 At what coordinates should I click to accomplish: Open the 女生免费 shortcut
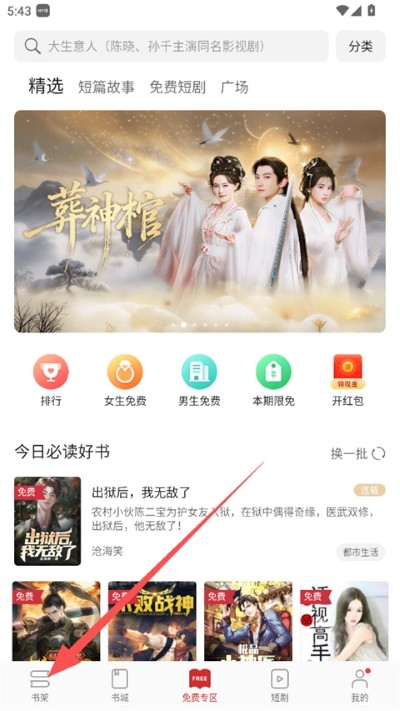(125, 380)
